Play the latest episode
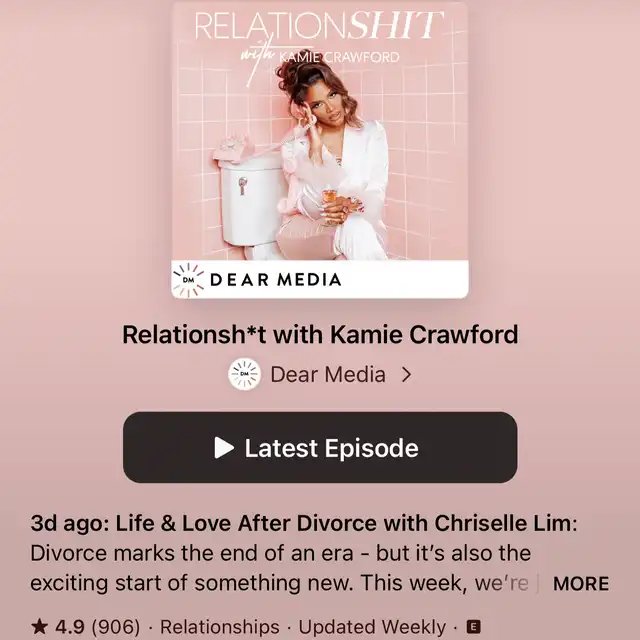This screenshot has width=640, height=640. 320,447
